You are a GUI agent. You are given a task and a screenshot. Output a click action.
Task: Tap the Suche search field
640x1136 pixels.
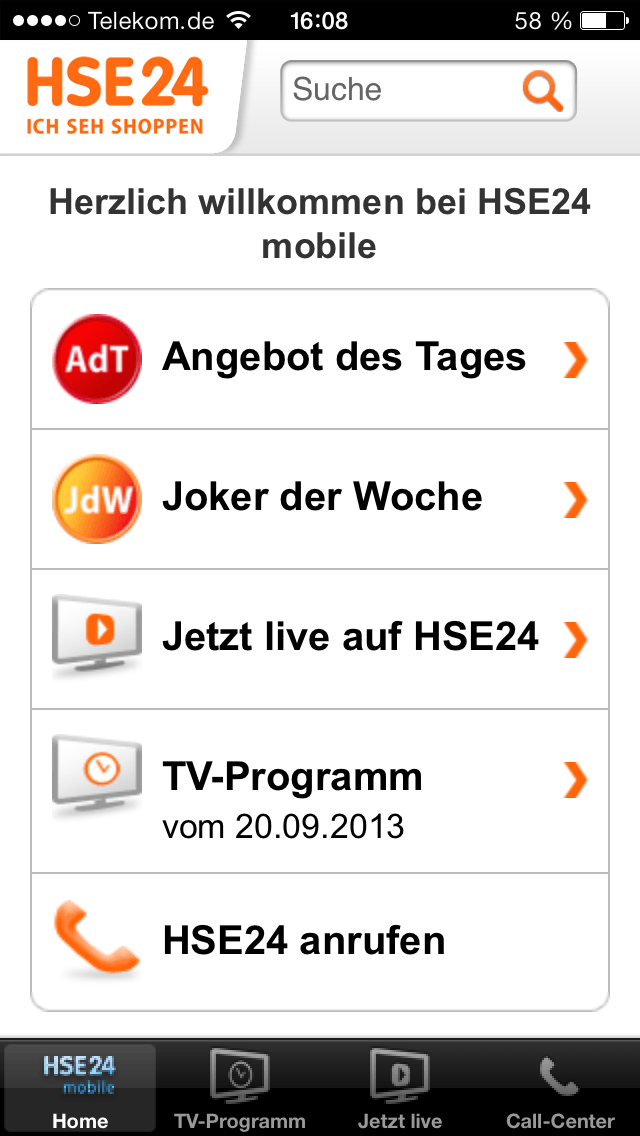pos(428,91)
